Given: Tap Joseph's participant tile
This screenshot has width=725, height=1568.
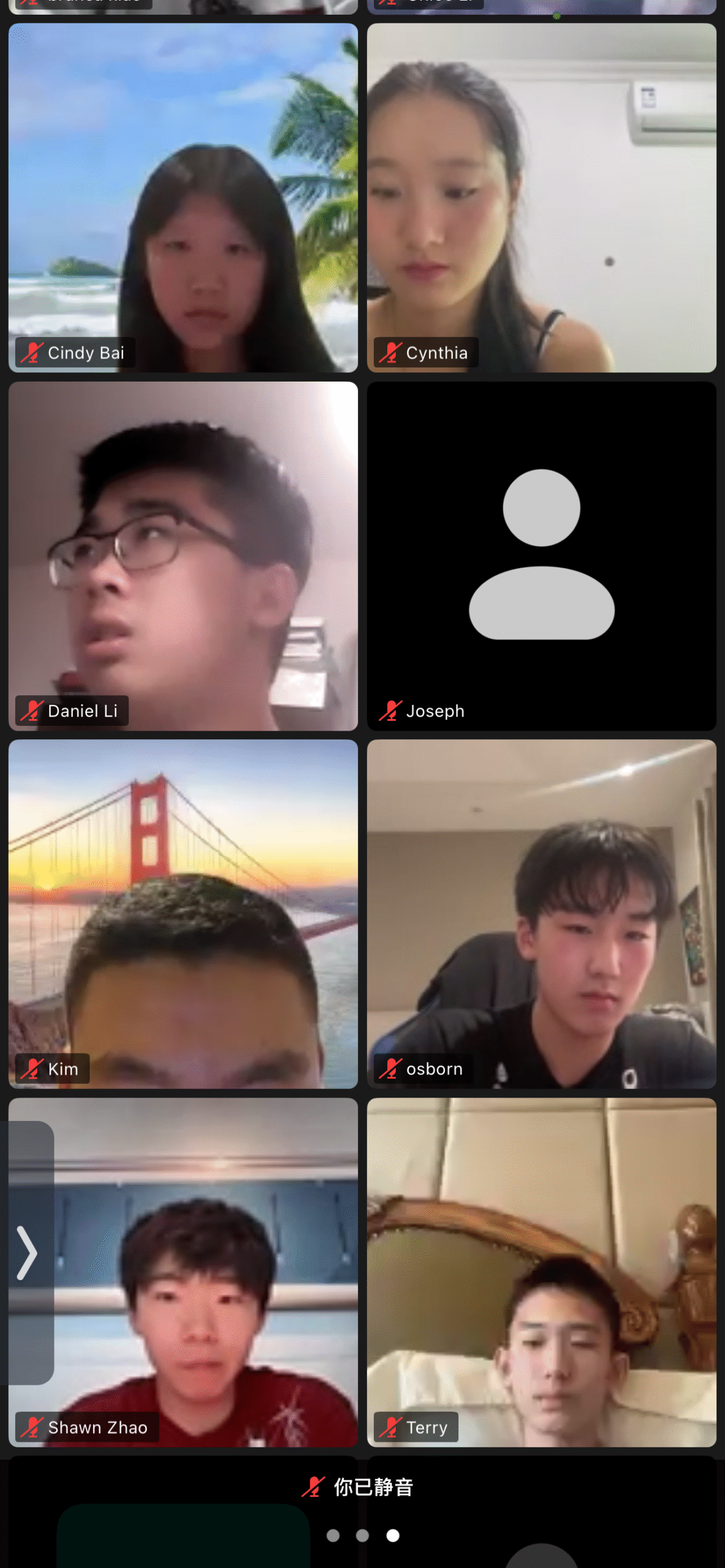Looking at the screenshot, I should coord(541,556).
